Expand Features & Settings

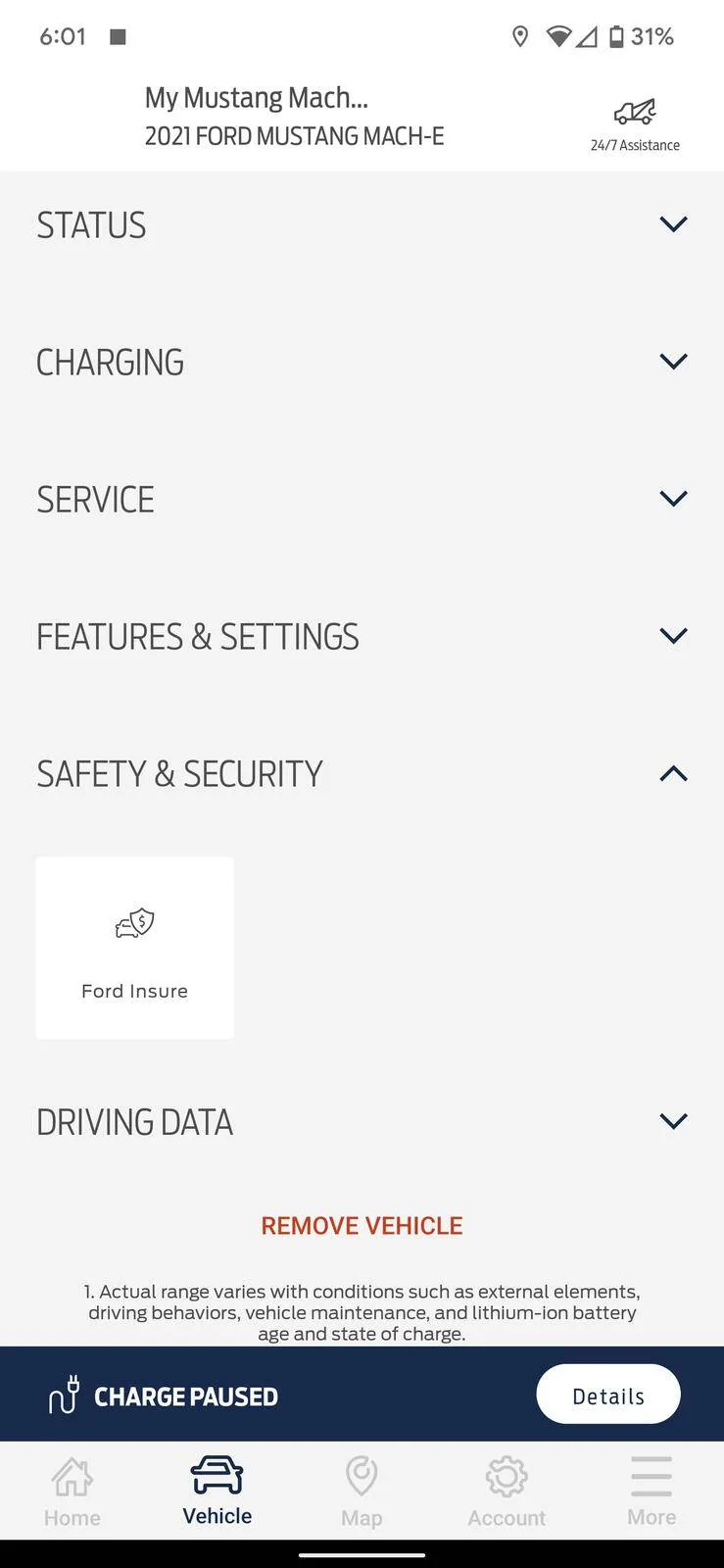tap(362, 637)
